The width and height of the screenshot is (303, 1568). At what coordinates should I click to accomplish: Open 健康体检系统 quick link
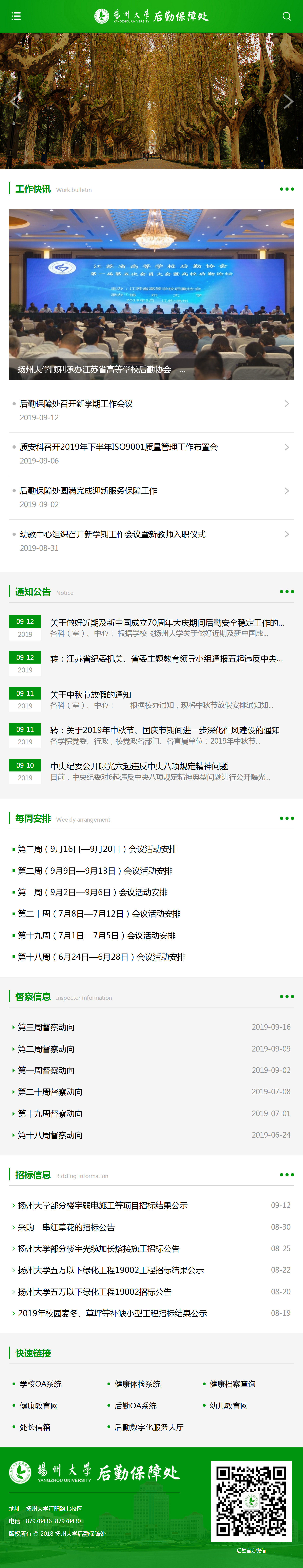tap(138, 1384)
